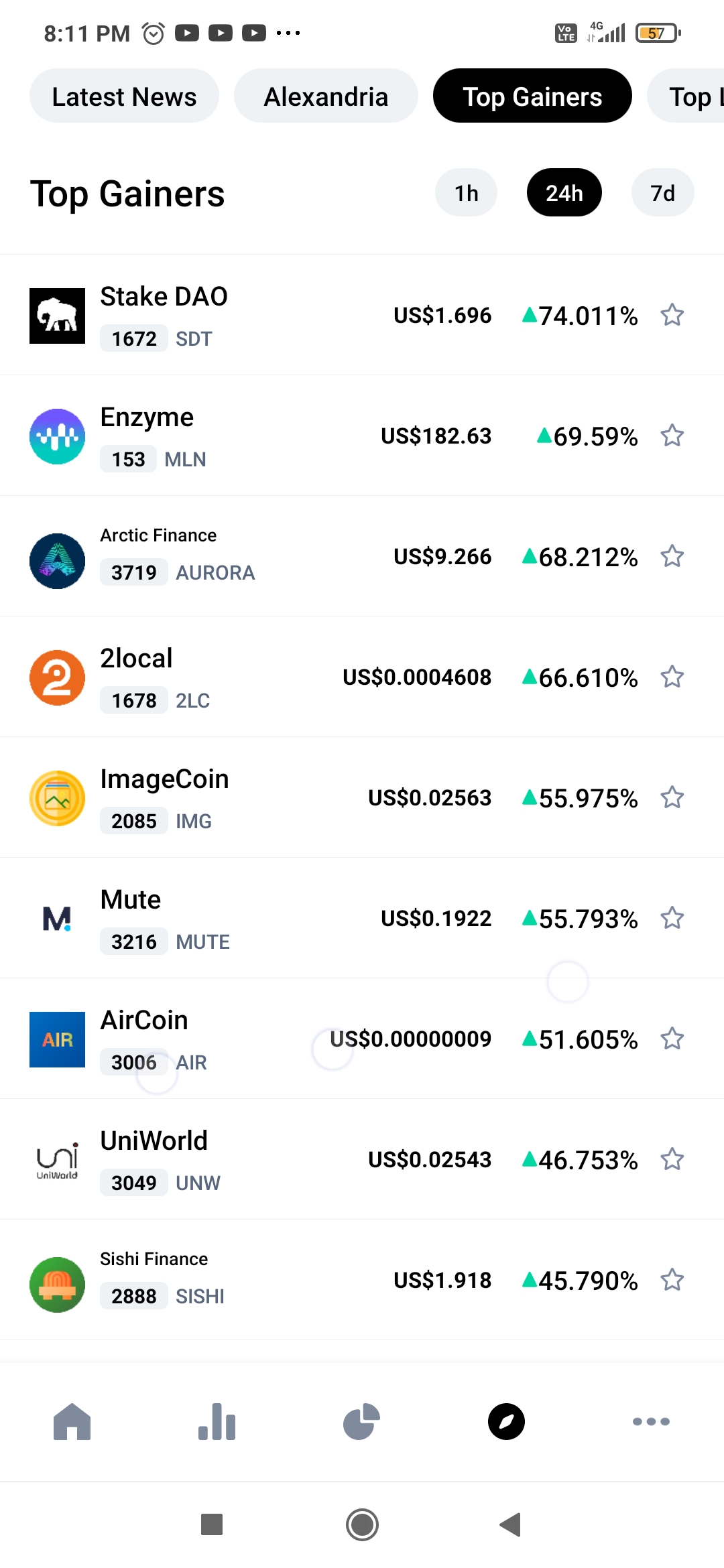
Task: Open the three-dot More tab
Action: (651, 1421)
